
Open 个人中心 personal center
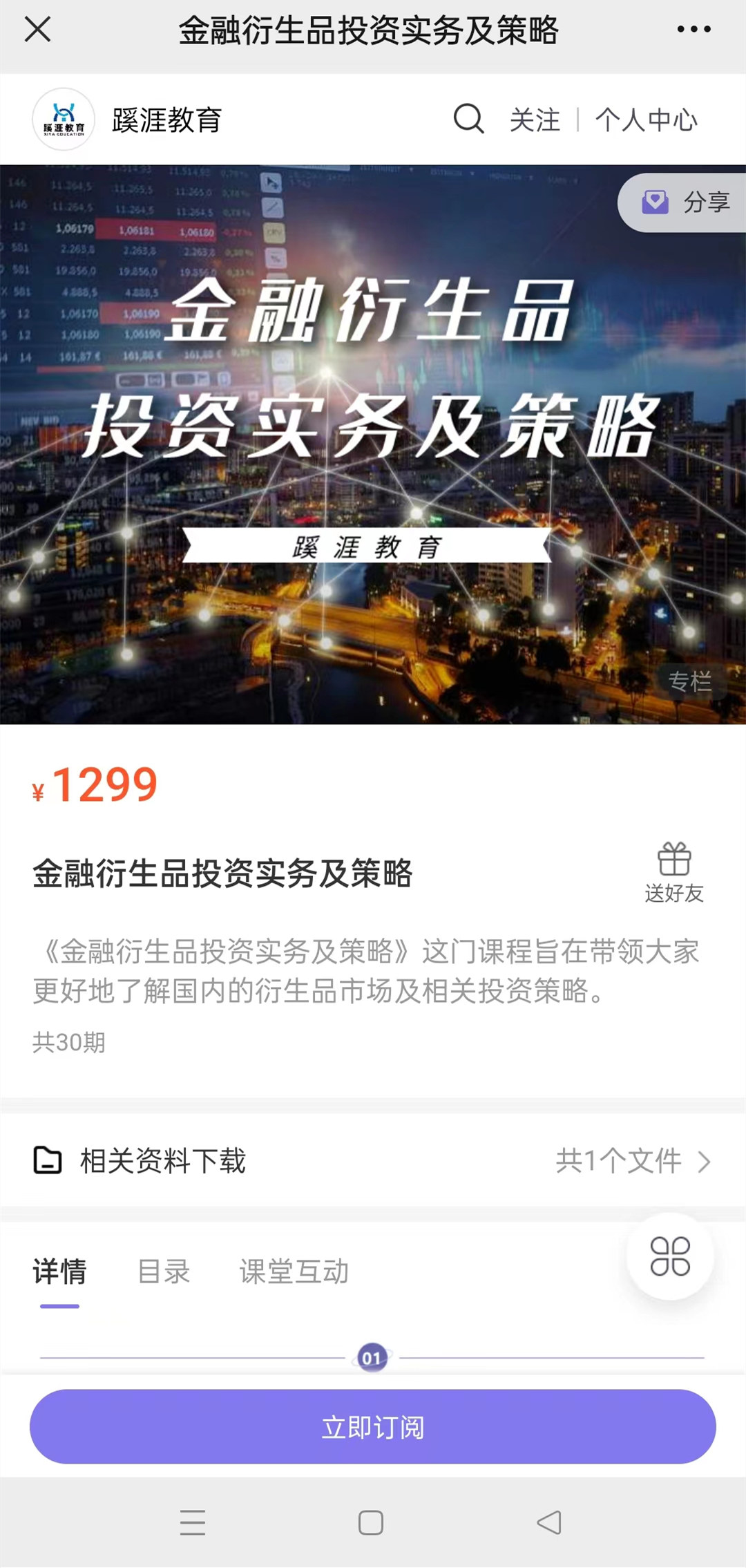tap(648, 119)
